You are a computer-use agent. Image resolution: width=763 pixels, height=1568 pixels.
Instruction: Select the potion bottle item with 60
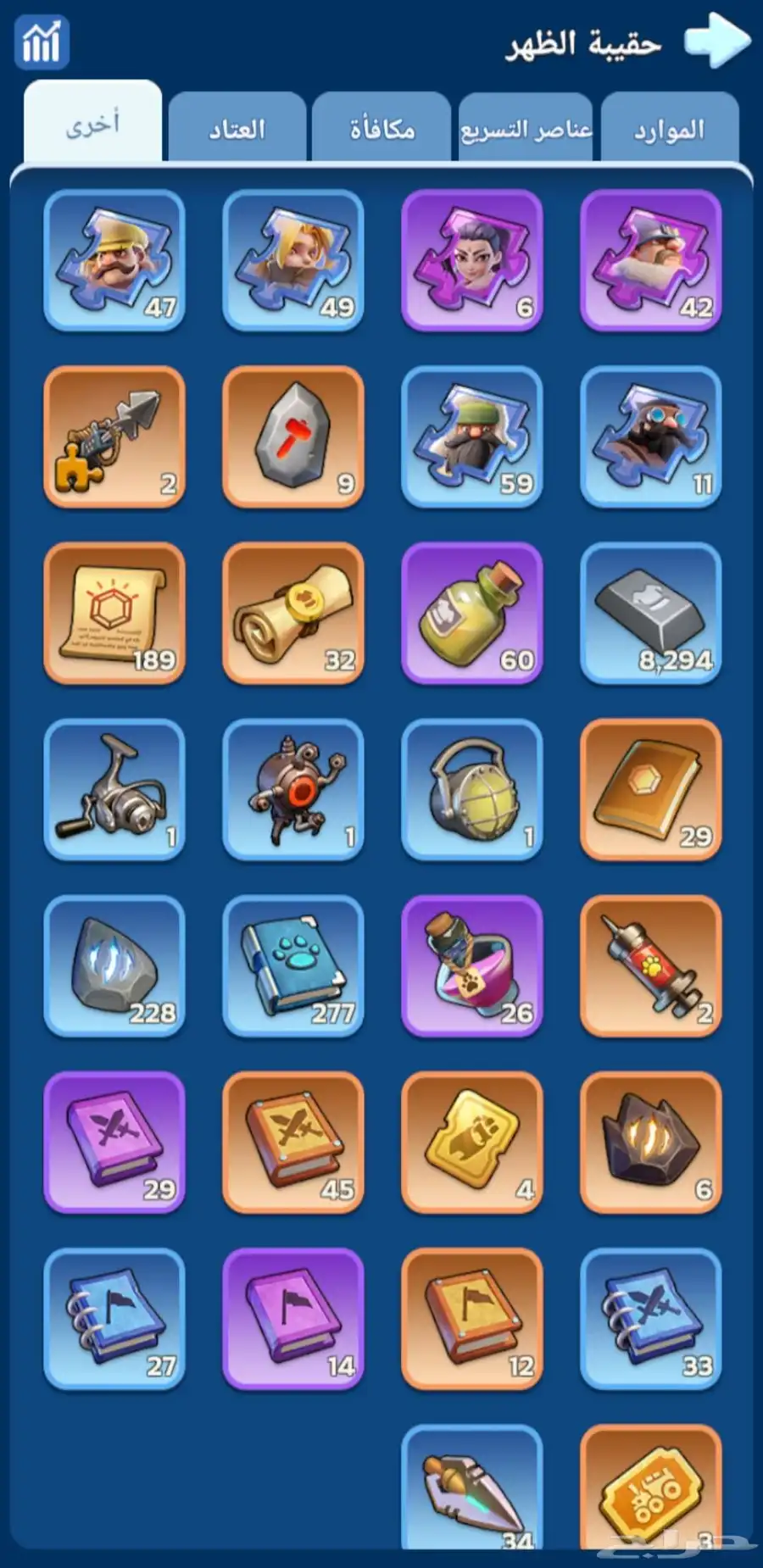(x=472, y=613)
